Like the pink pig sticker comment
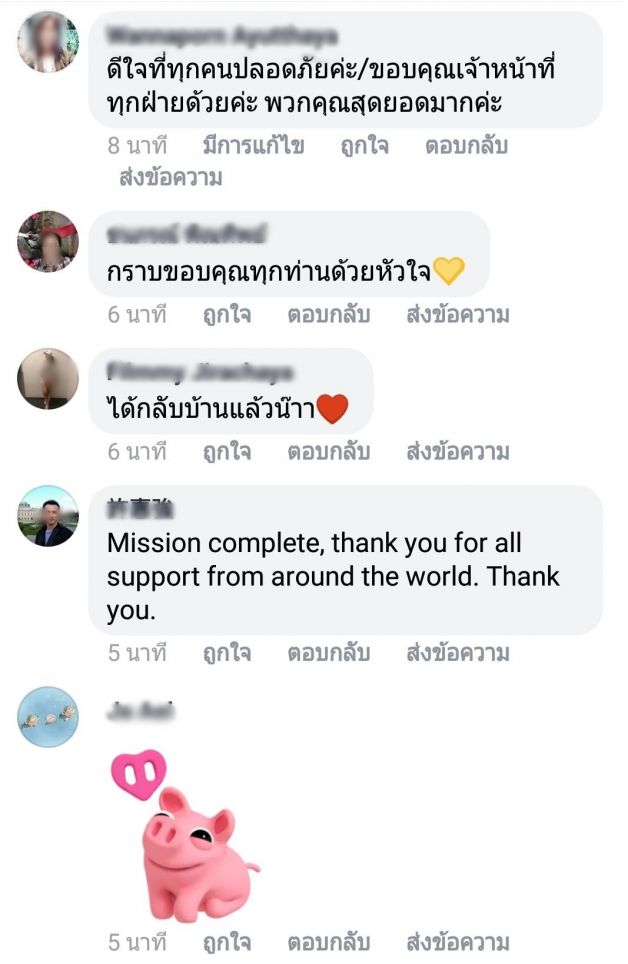 [x=226, y=942]
